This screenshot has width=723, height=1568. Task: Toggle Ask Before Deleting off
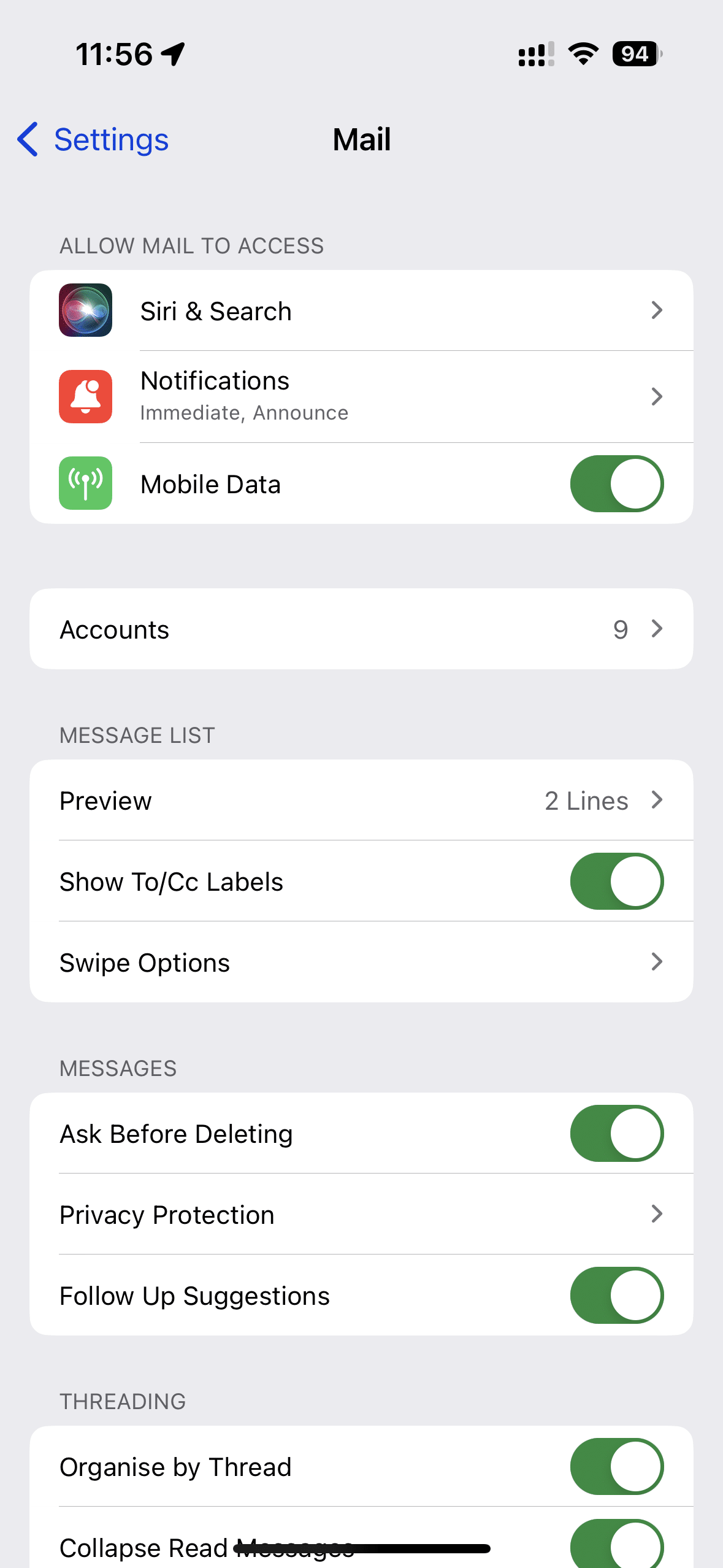616,1133
